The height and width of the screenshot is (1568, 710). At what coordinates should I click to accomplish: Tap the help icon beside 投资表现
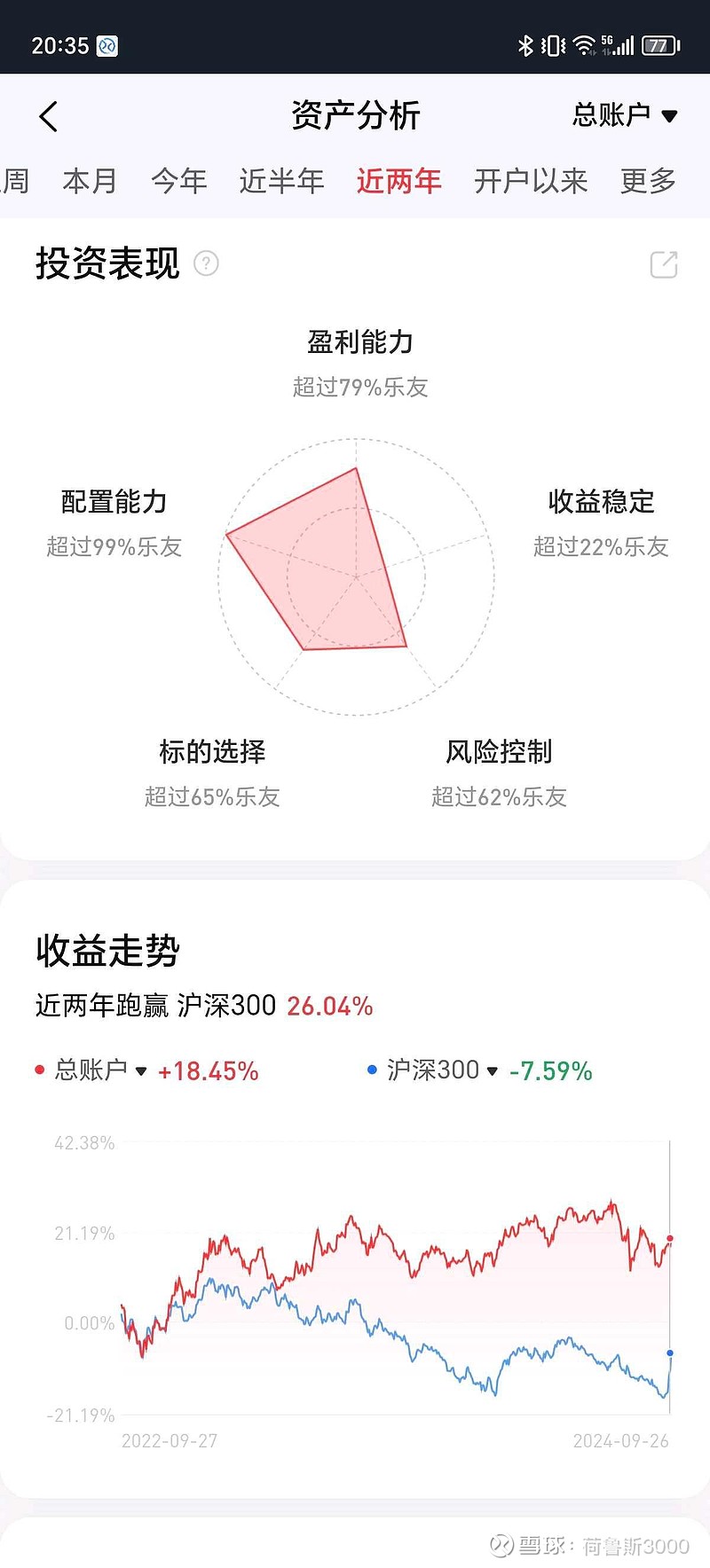(x=206, y=263)
